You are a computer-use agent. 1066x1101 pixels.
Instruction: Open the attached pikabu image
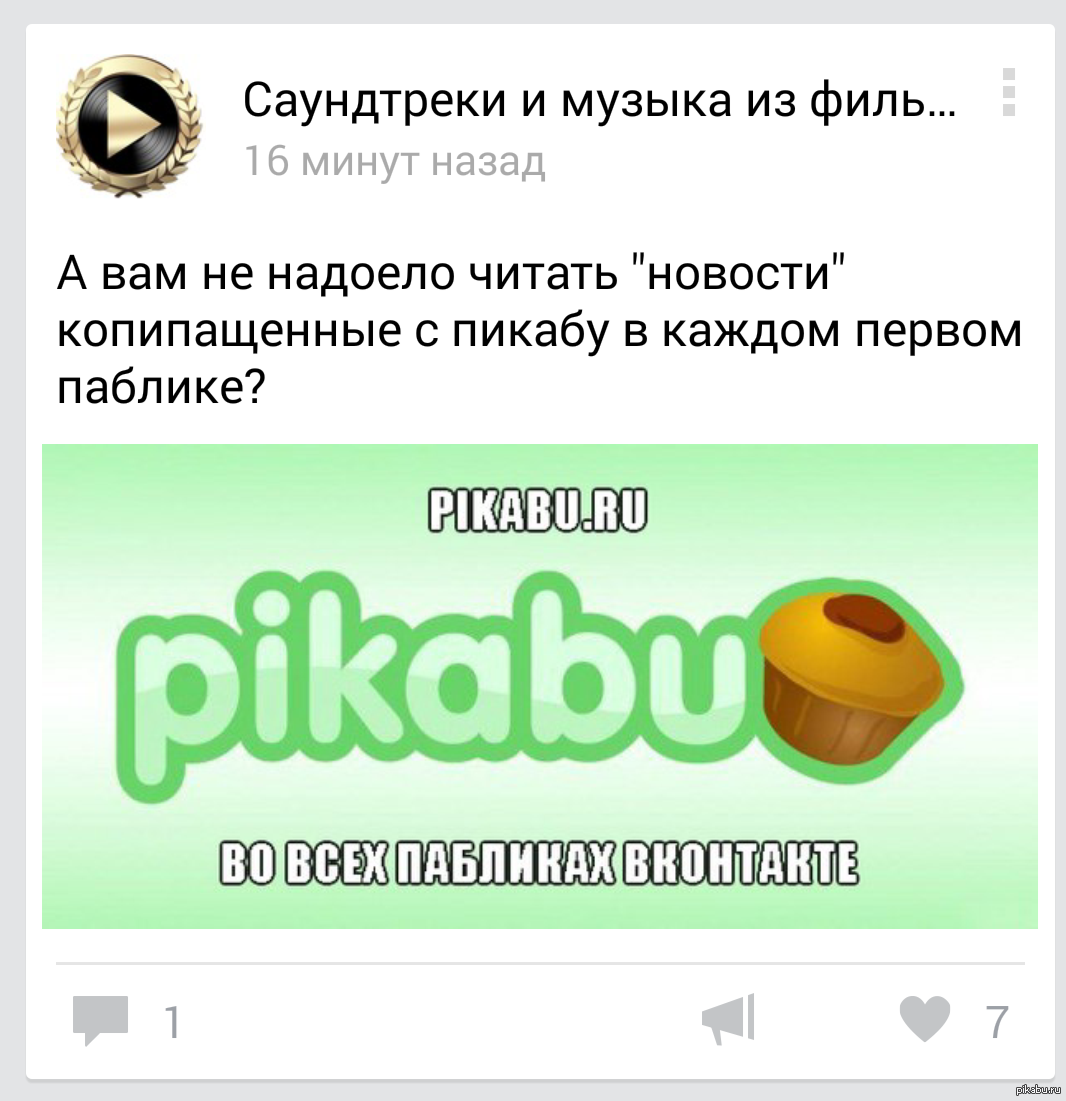tap(539, 686)
